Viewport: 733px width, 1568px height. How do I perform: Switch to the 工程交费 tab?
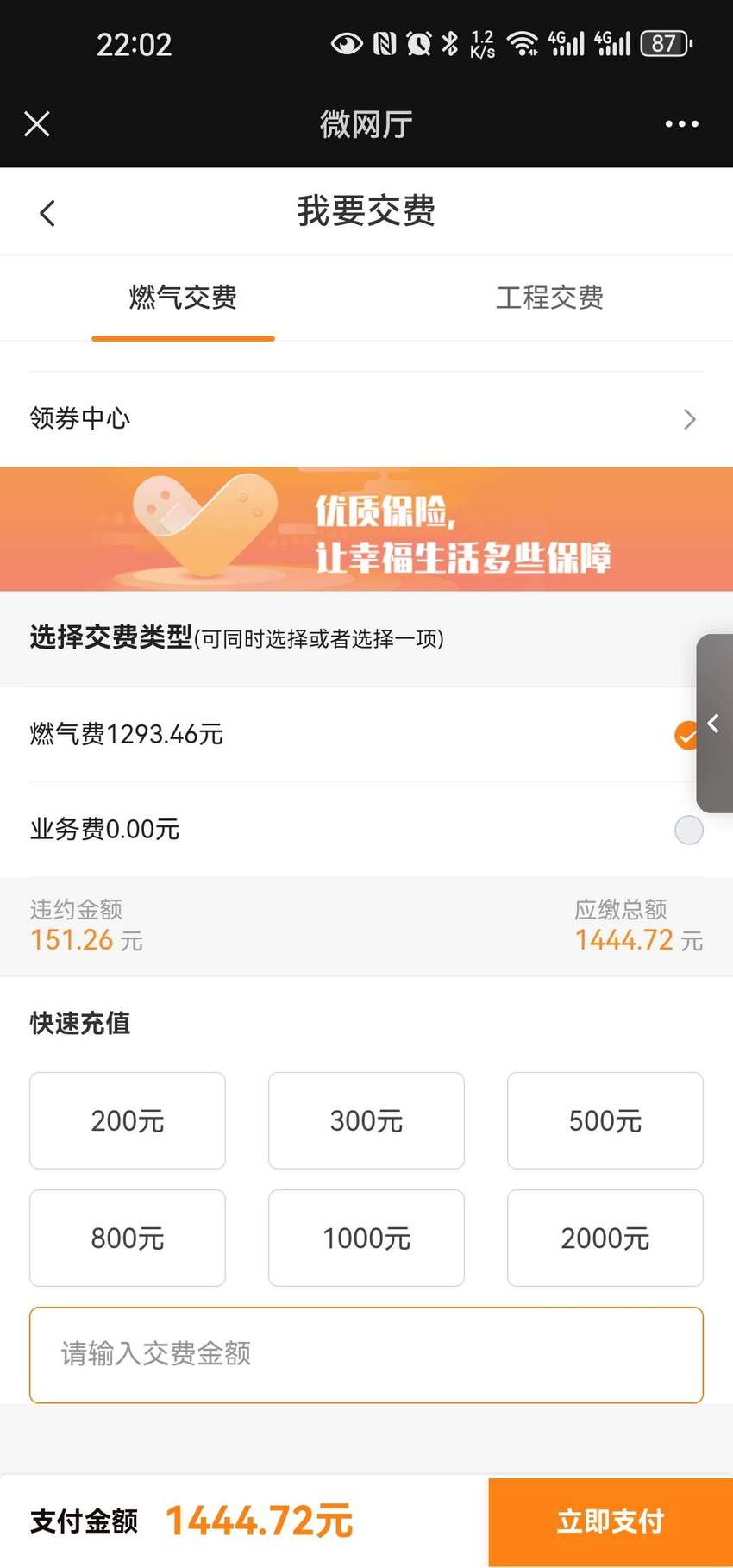(x=549, y=298)
